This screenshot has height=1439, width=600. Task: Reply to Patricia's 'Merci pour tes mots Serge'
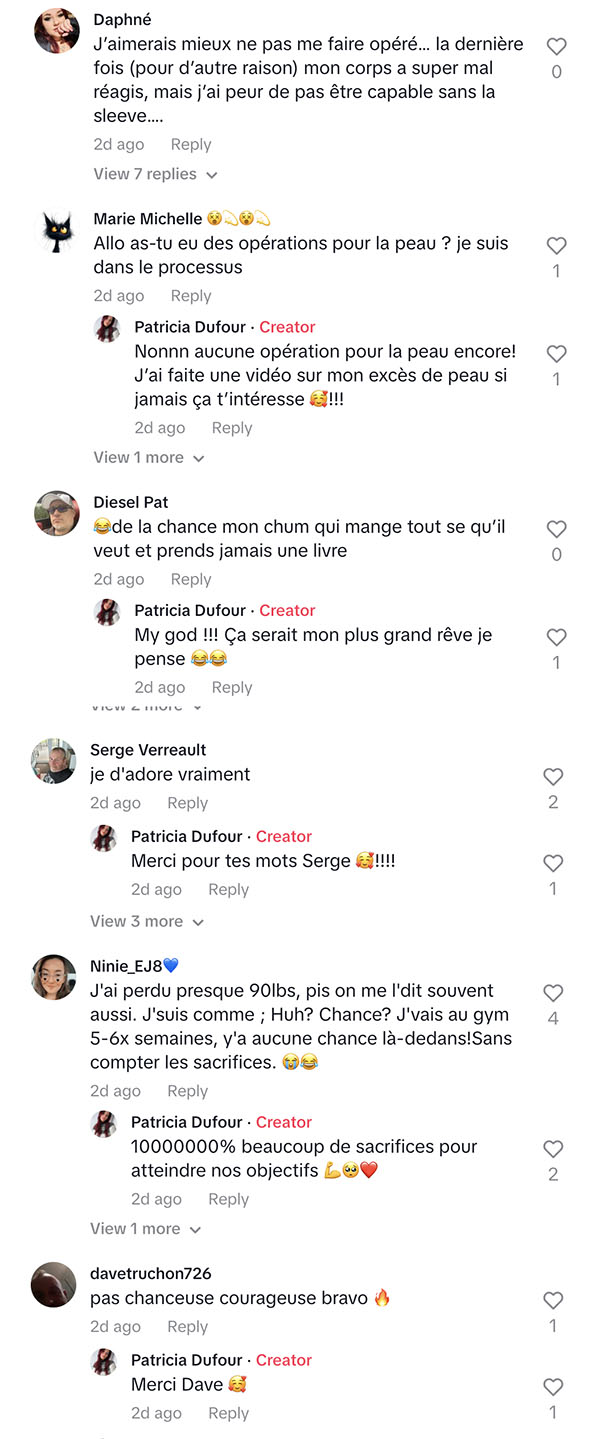(228, 890)
